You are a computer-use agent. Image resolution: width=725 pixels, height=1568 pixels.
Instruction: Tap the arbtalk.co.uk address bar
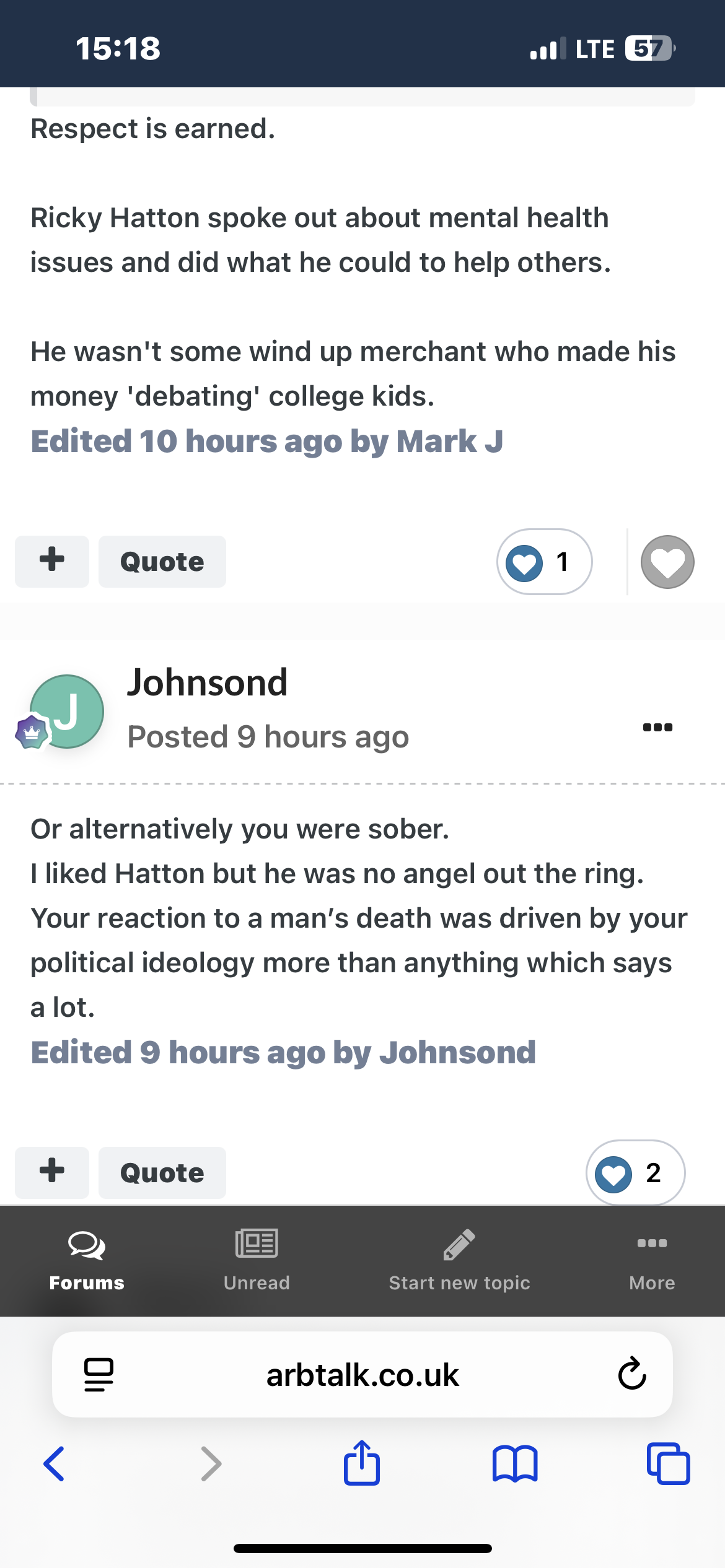(x=362, y=1374)
